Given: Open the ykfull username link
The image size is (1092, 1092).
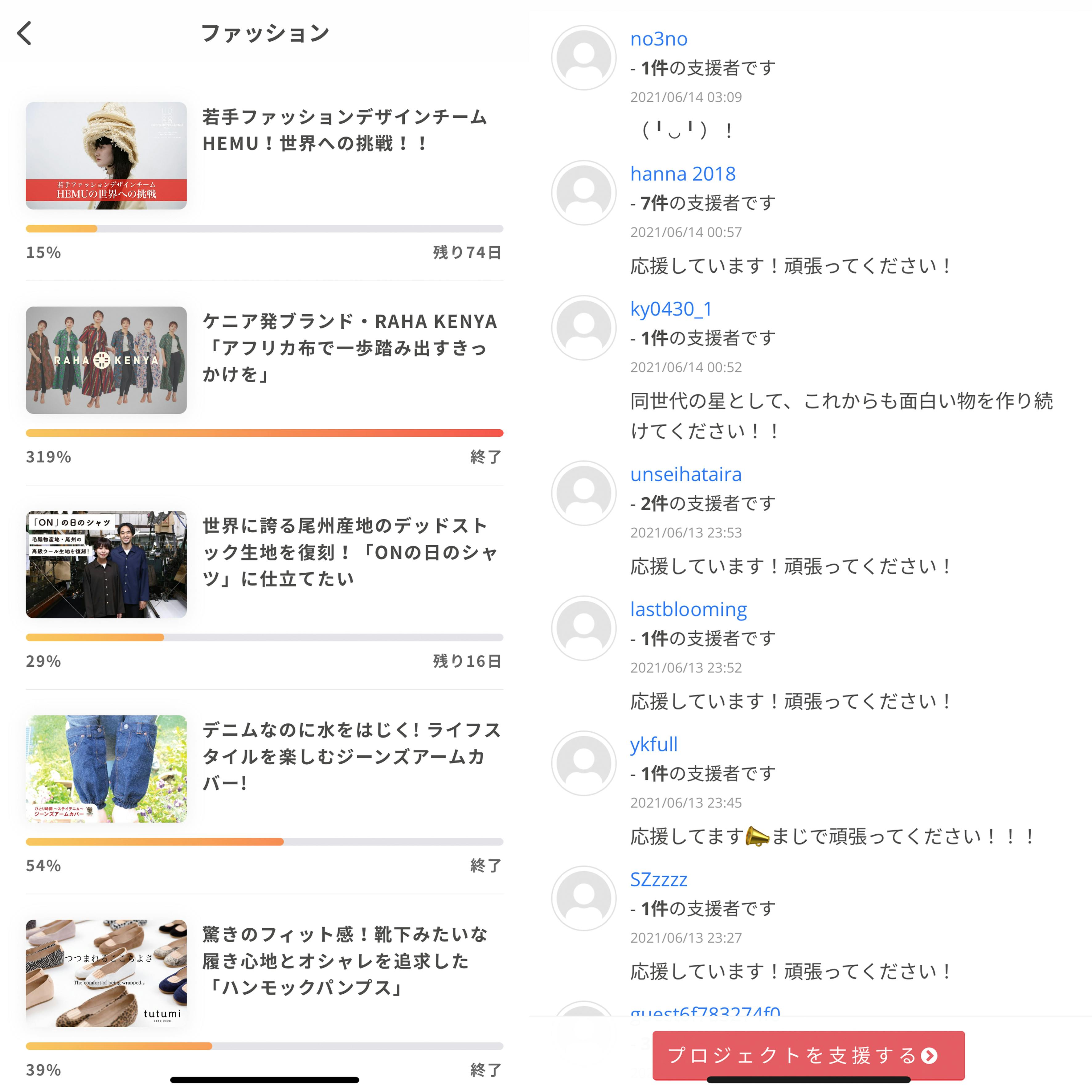Looking at the screenshot, I should point(653,744).
